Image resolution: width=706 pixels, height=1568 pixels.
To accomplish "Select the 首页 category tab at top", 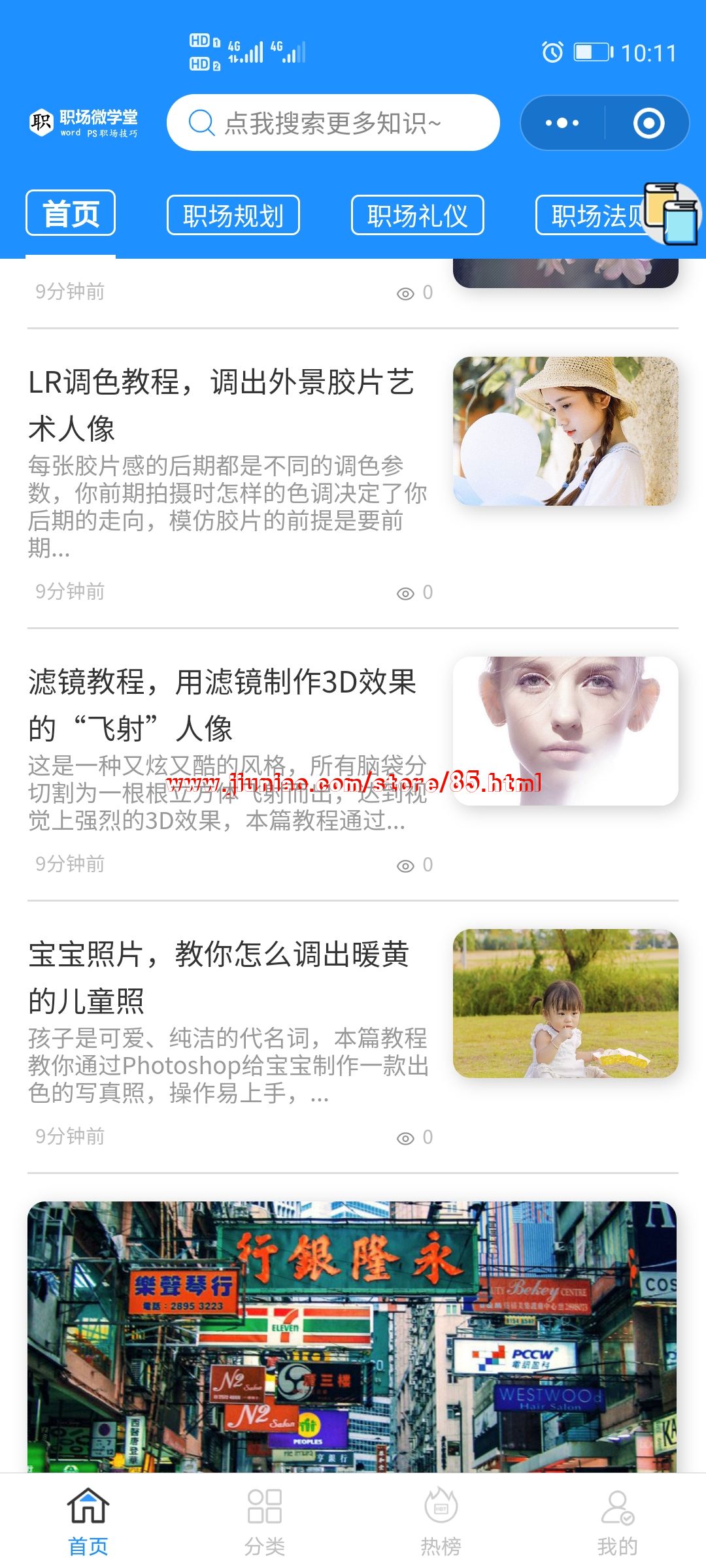I will 71,214.
